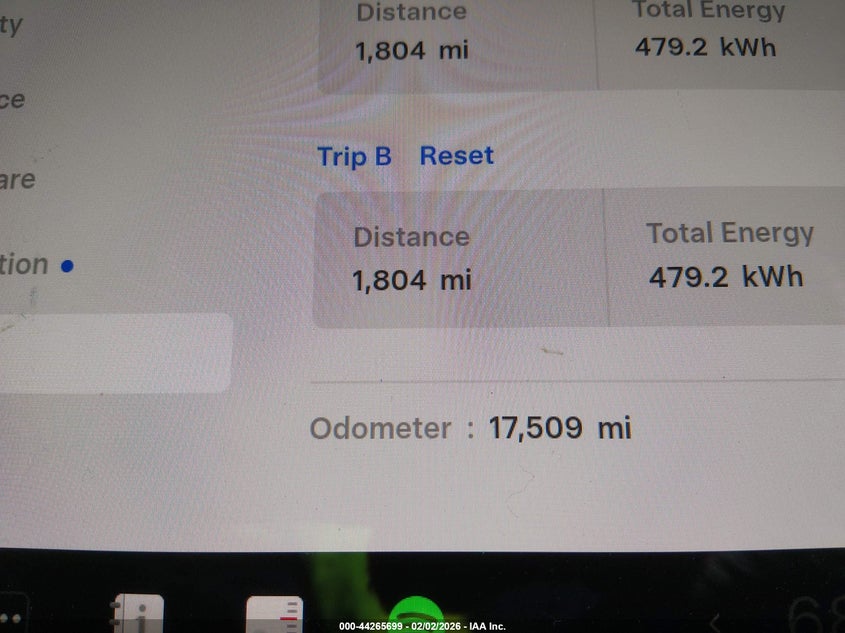Reset the Trip B counter
Viewport: 845px width, 633px height.
click(x=456, y=156)
